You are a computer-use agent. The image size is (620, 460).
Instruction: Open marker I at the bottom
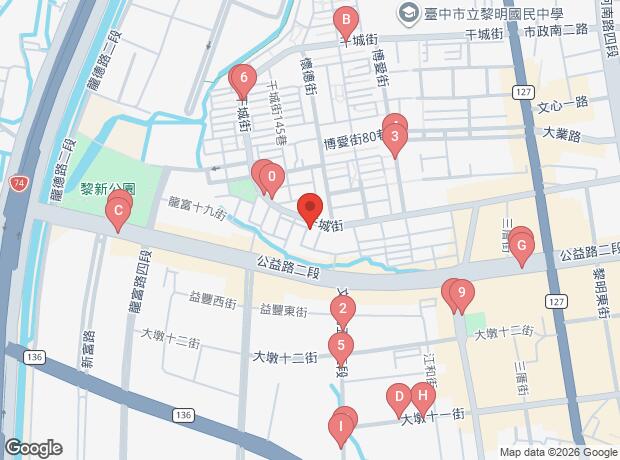(x=341, y=430)
